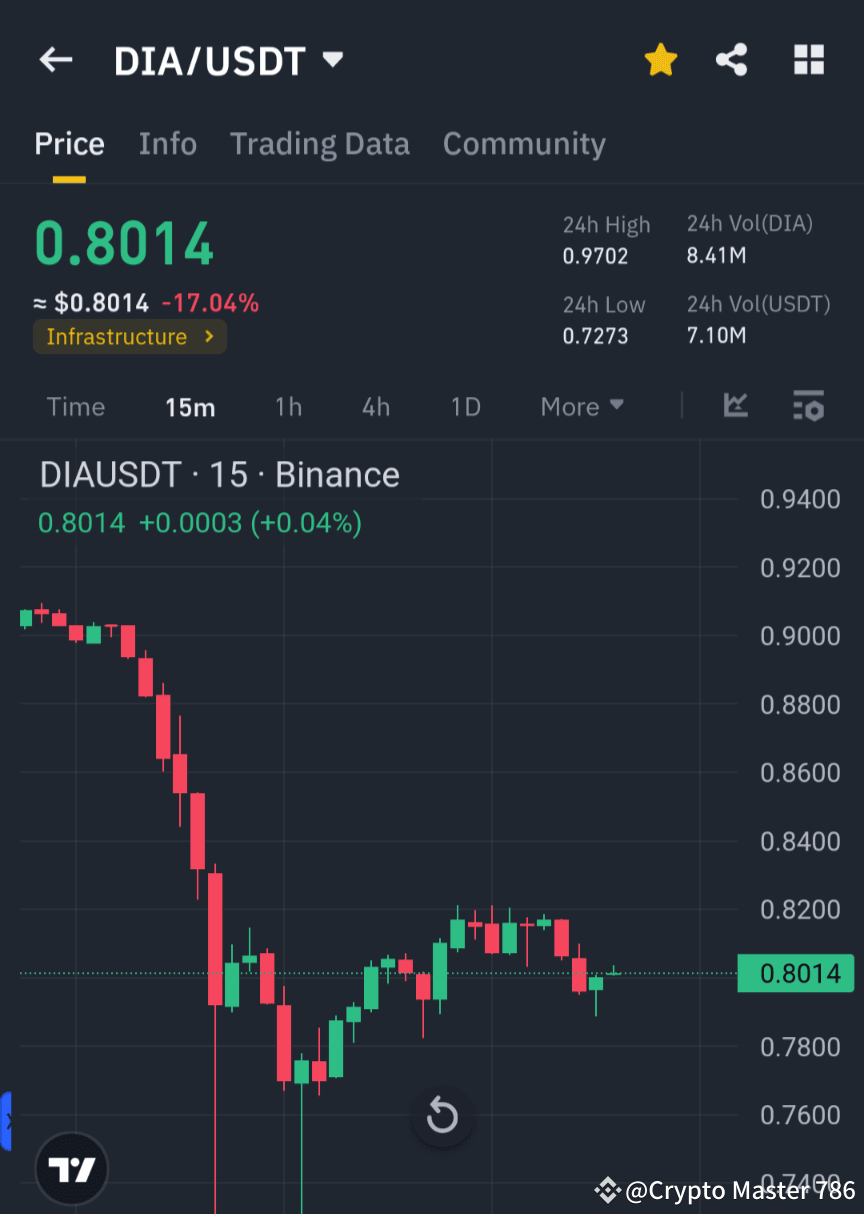Viewport: 864px width, 1214px height.
Task: Open the share options icon
Action: click(x=732, y=59)
